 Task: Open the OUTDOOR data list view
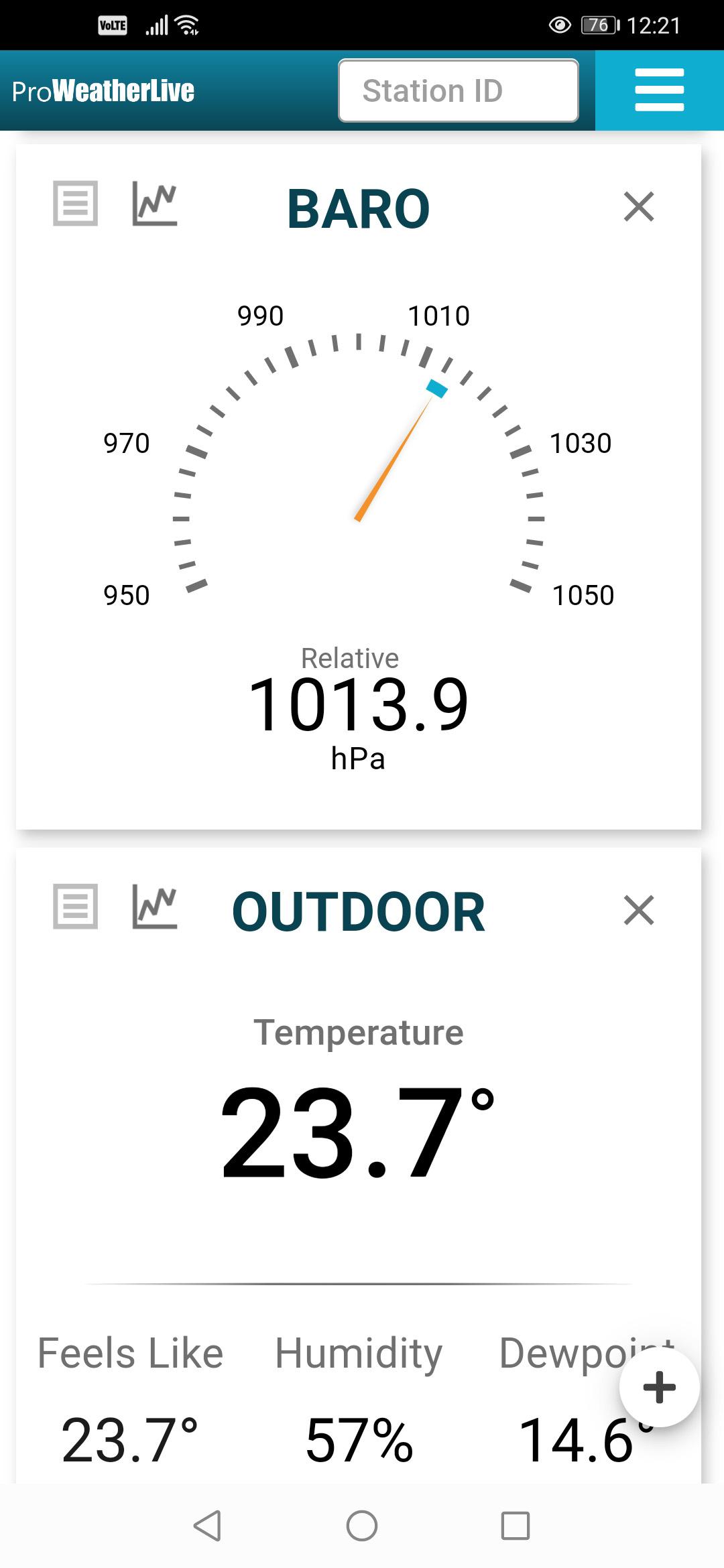pyautogui.click(x=75, y=906)
